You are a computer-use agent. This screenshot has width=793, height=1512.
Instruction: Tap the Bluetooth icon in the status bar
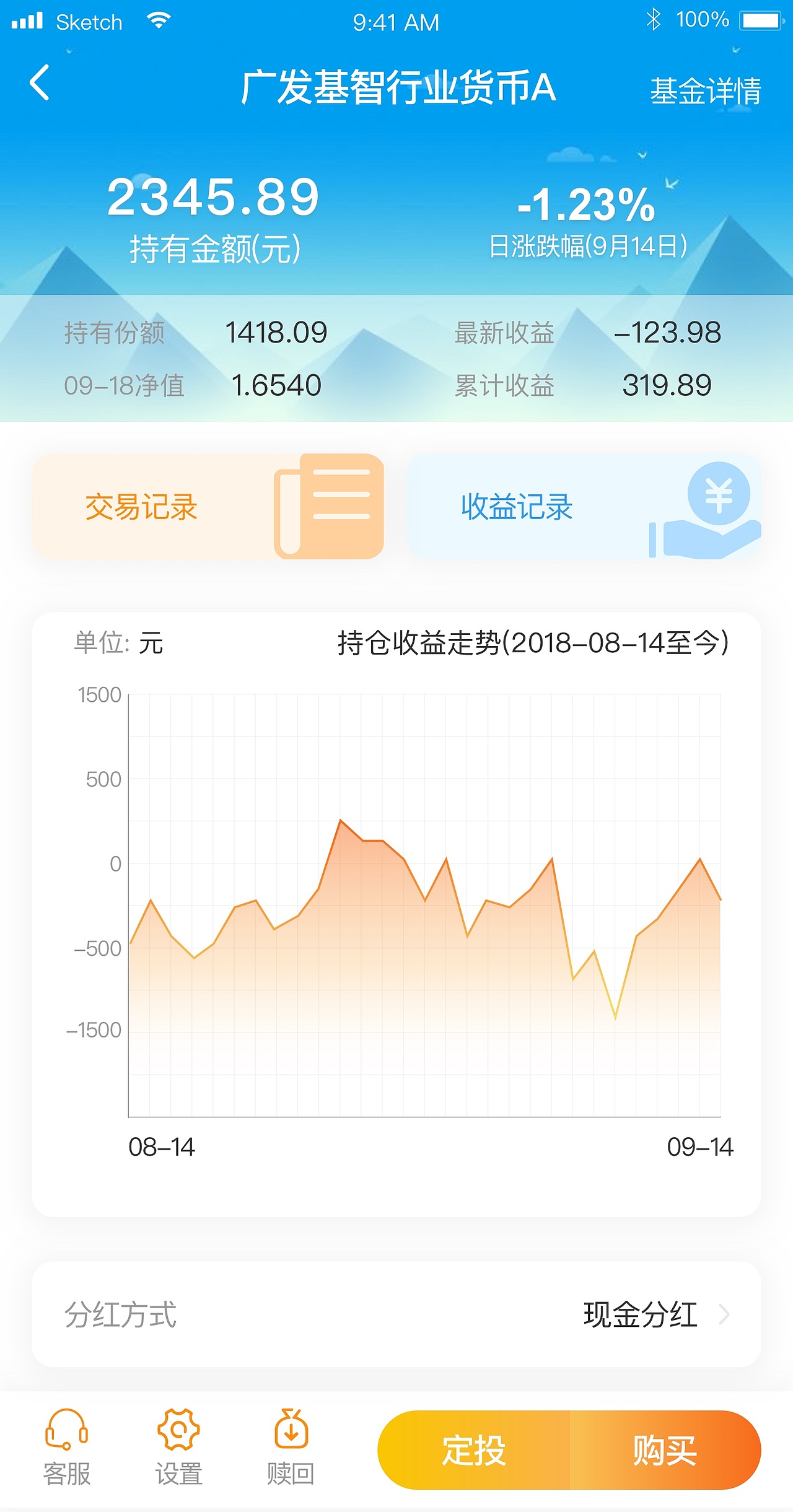coord(655,20)
